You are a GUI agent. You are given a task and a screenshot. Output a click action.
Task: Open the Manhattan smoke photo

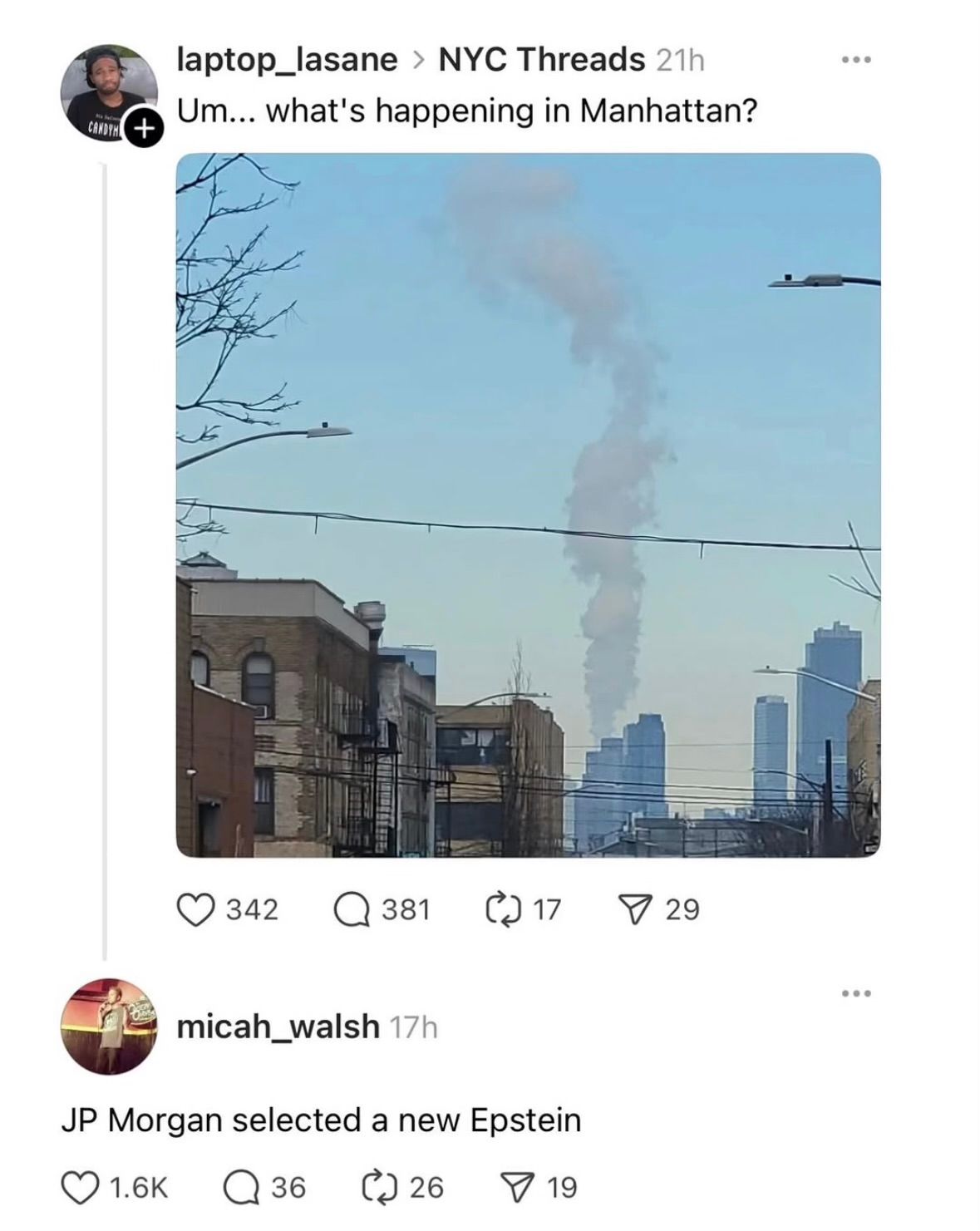click(x=528, y=505)
